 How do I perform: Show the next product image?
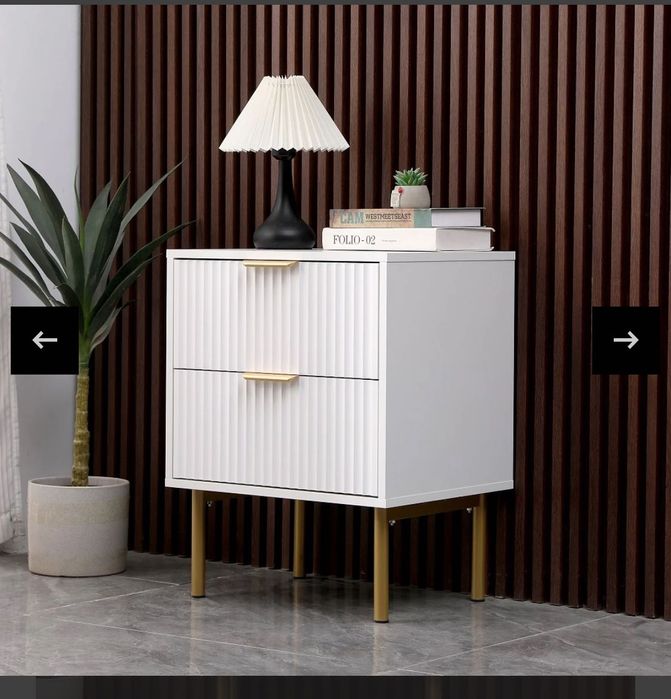(x=625, y=340)
